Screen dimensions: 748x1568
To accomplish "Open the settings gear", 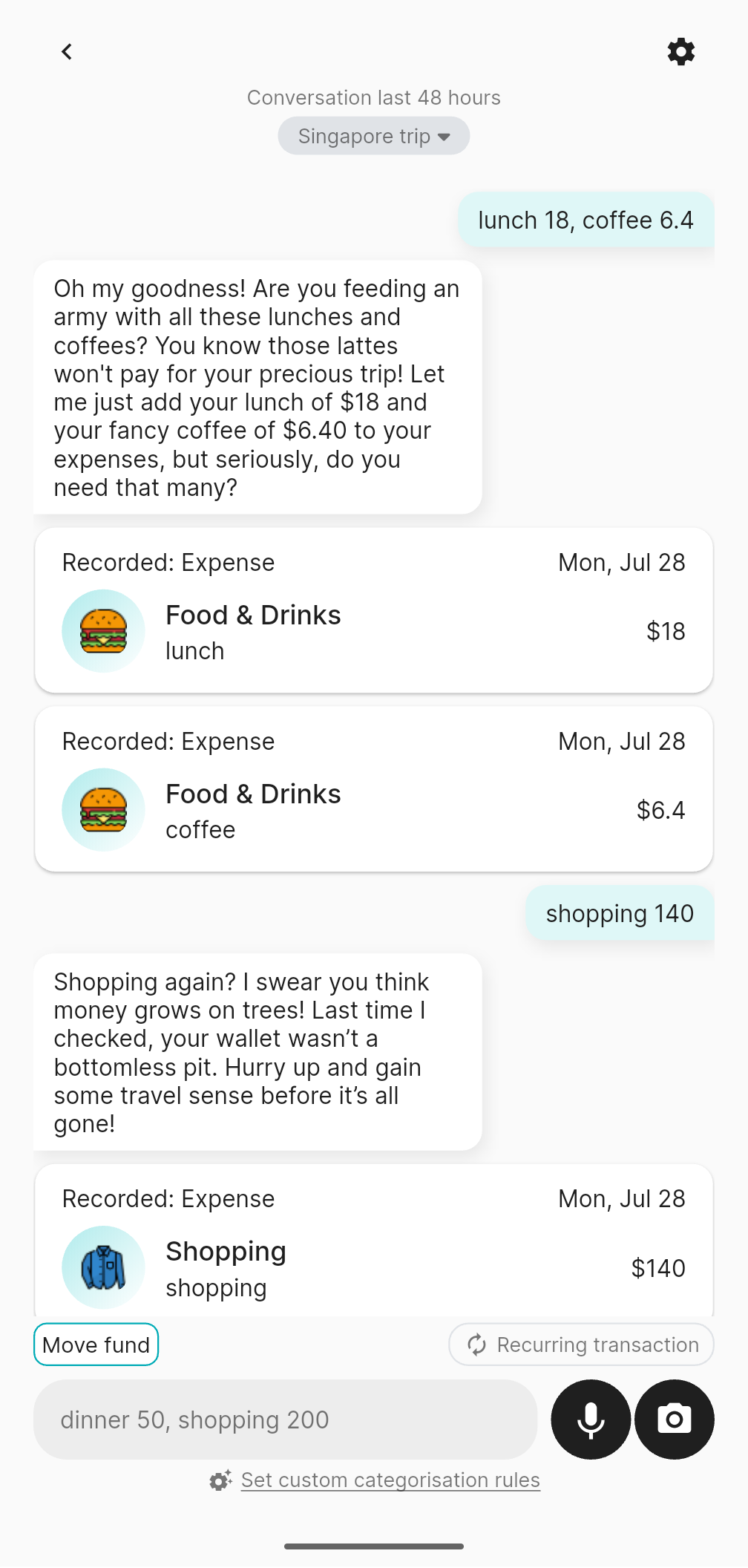I will 680,51.
